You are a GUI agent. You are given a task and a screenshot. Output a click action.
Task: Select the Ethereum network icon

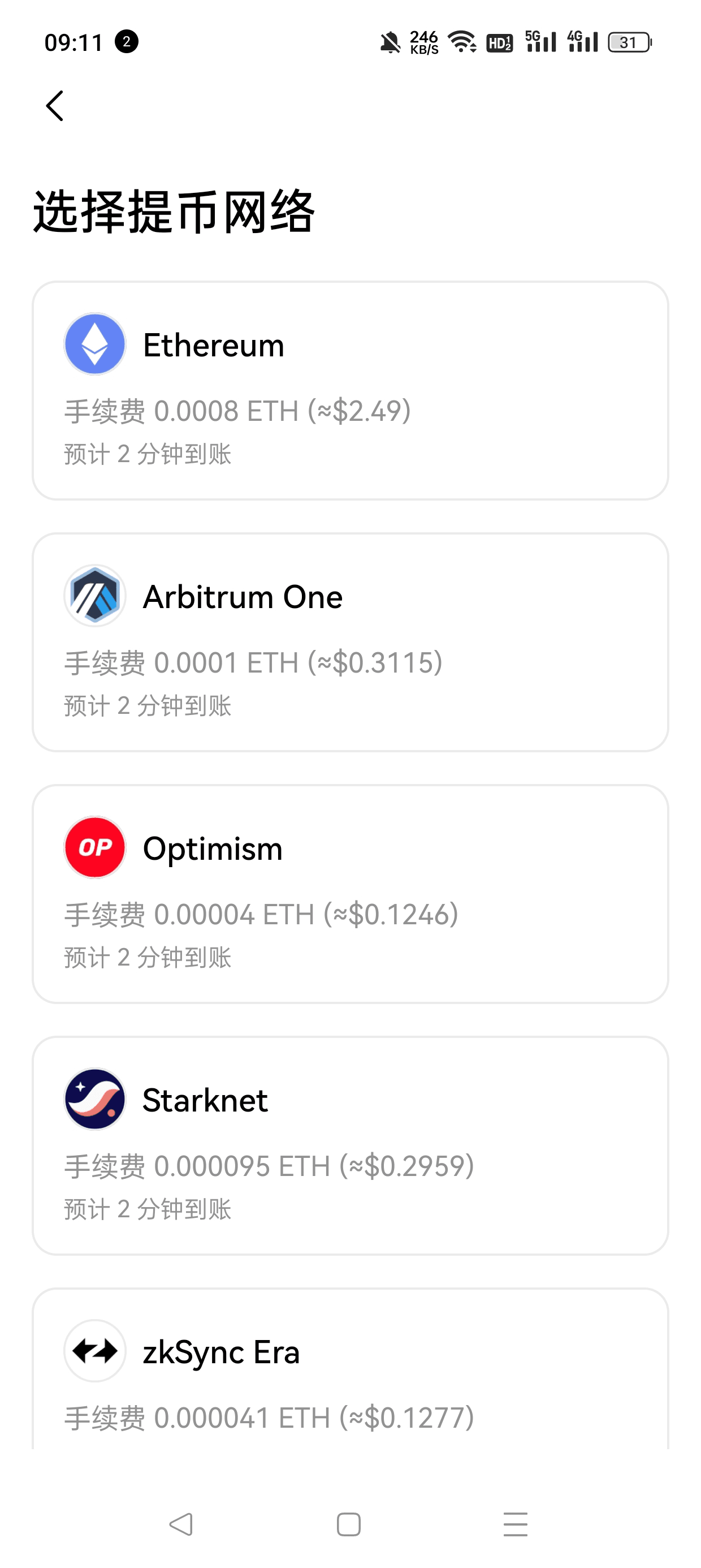click(x=94, y=343)
